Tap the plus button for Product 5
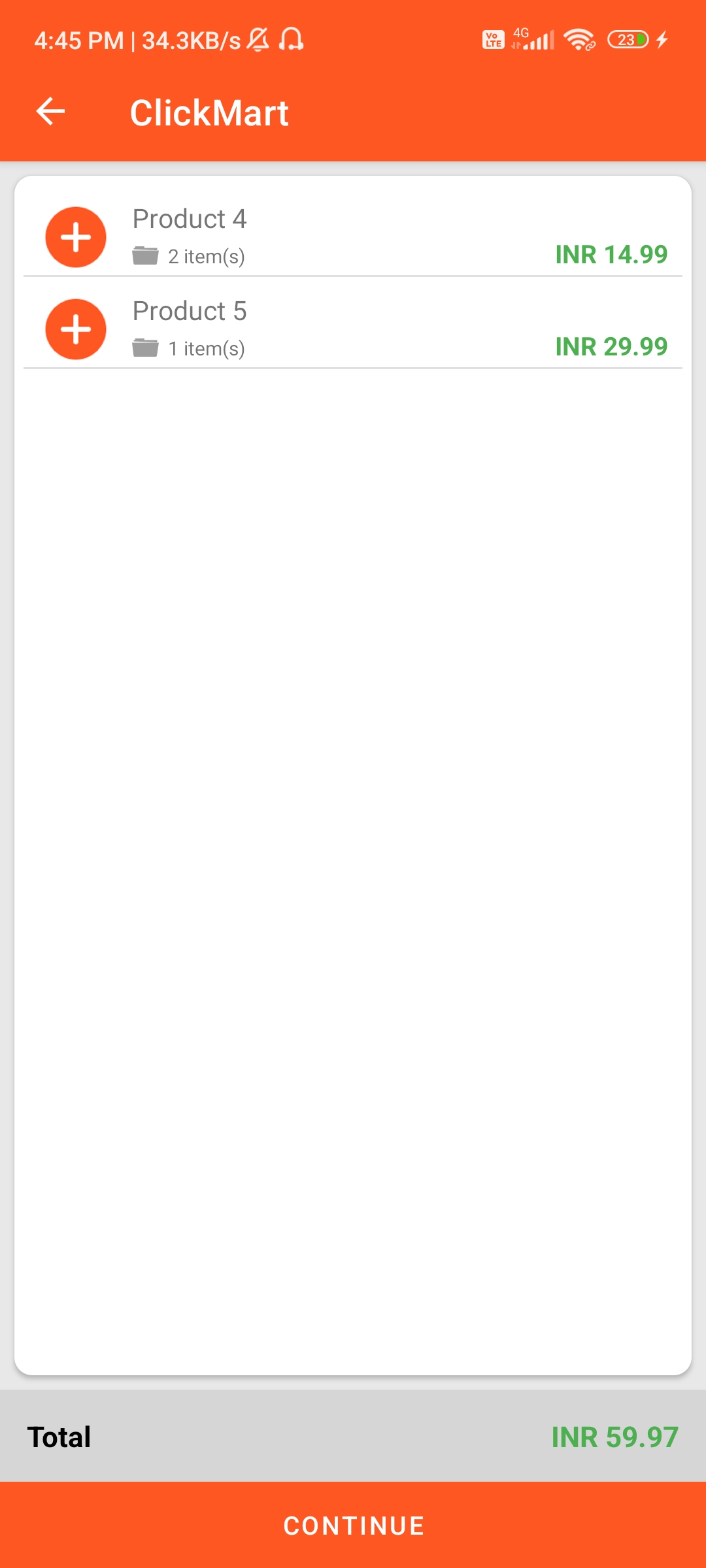Image resolution: width=706 pixels, height=1568 pixels. click(76, 329)
